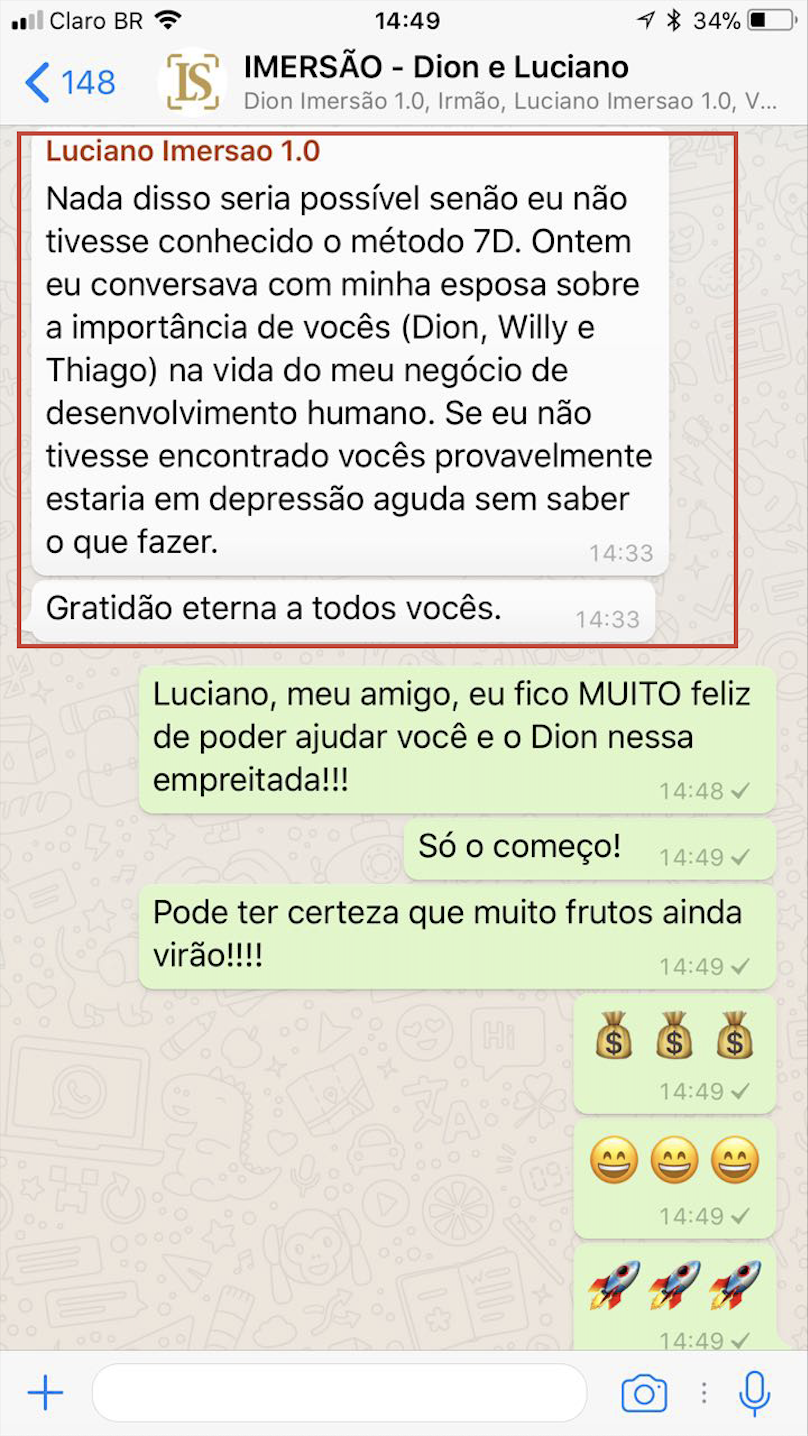
Task: Tap the 'Só o começo!' sent message
Action: (590, 847)
